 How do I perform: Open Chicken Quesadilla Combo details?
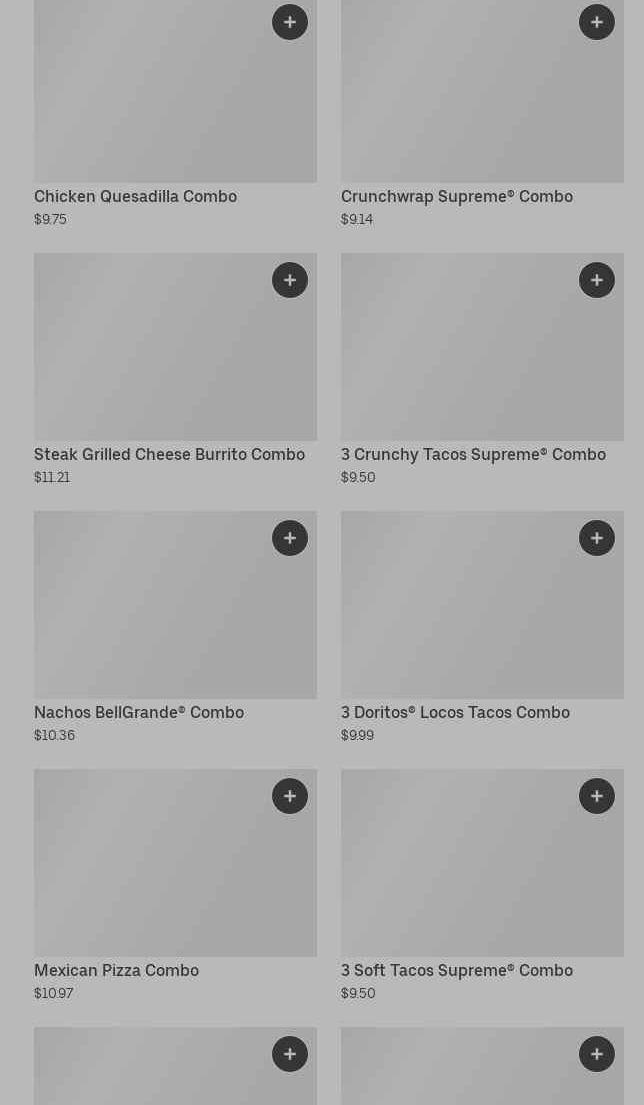135,197
